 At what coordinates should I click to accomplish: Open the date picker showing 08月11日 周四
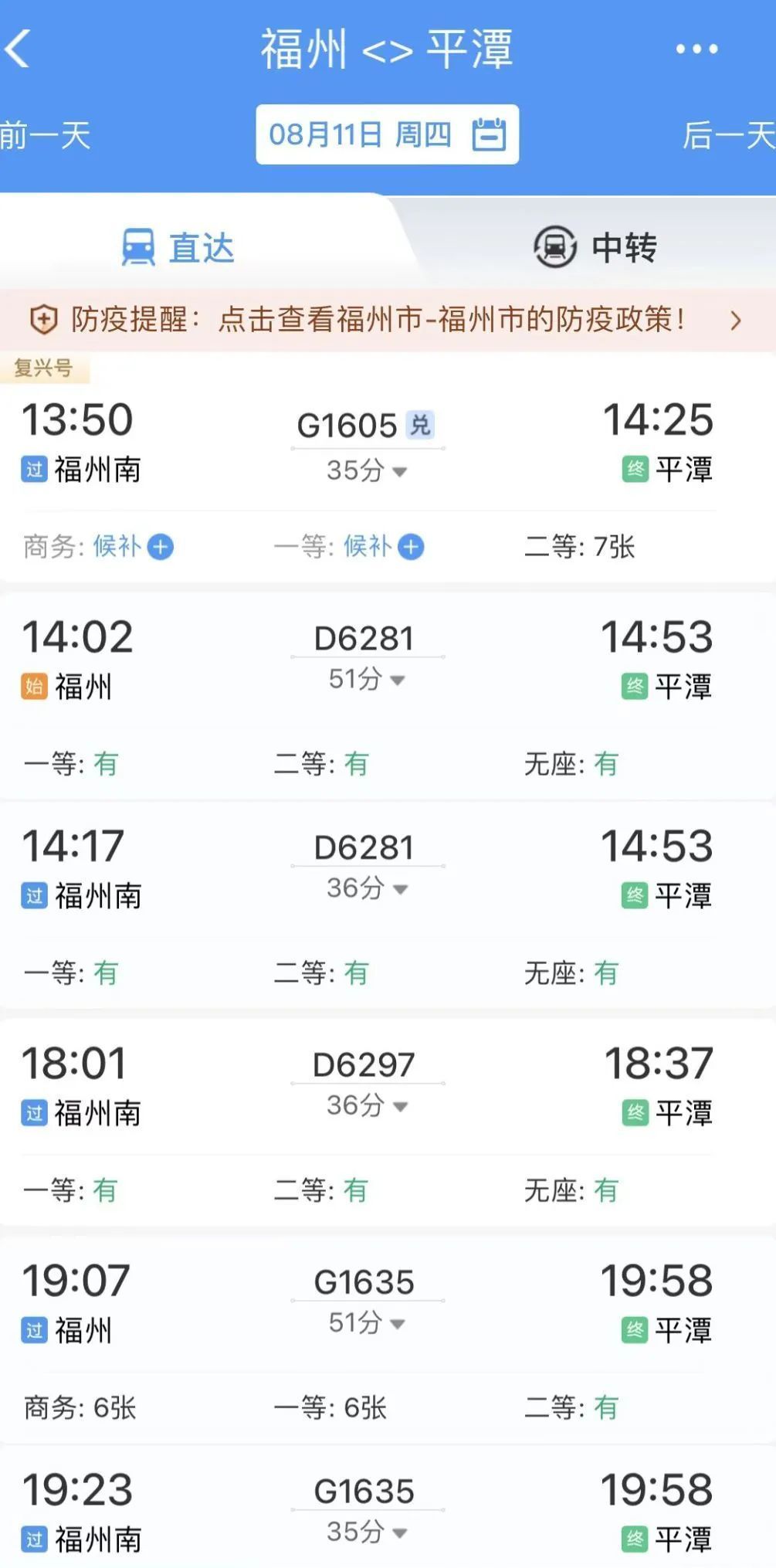tap(387, 134)
